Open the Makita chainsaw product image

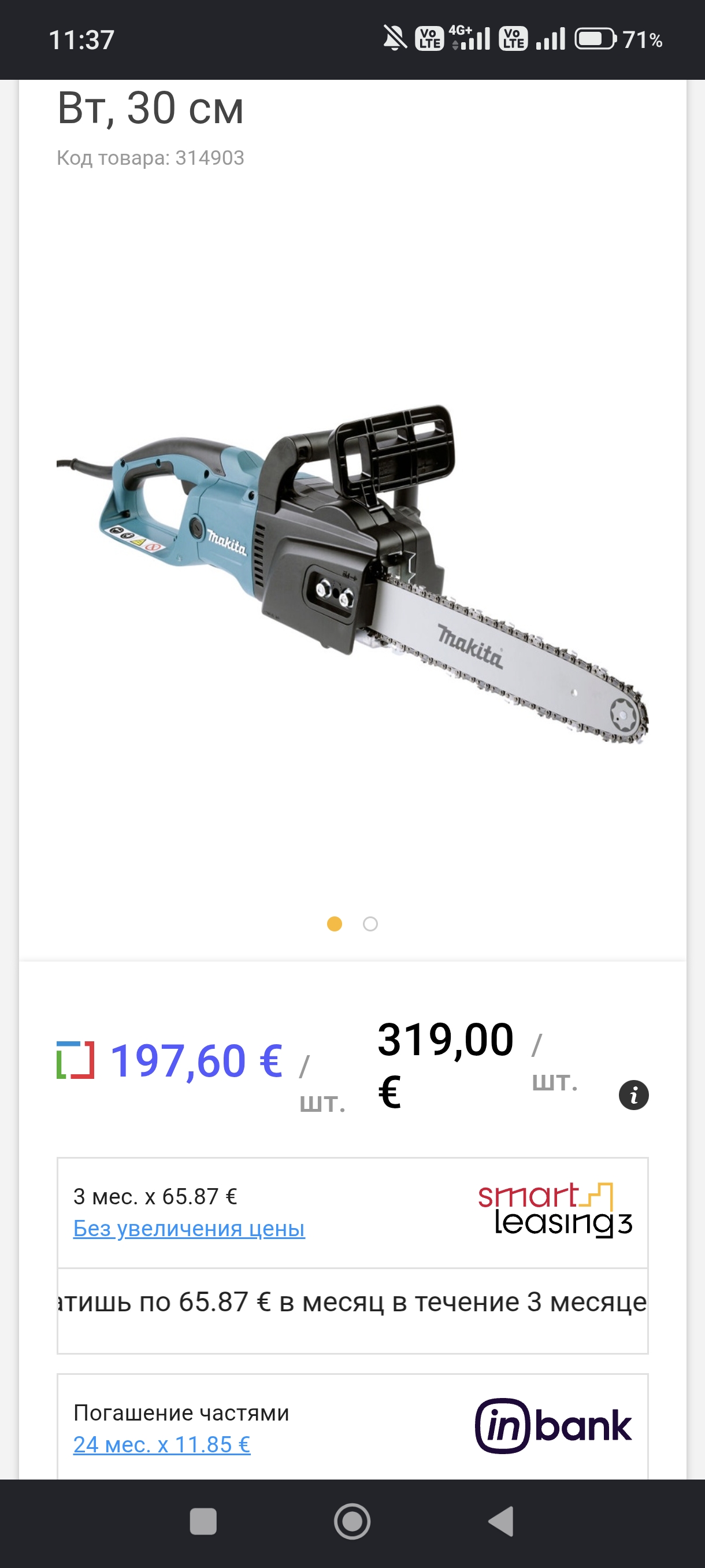pyautogui.click(x=352, y=574)
